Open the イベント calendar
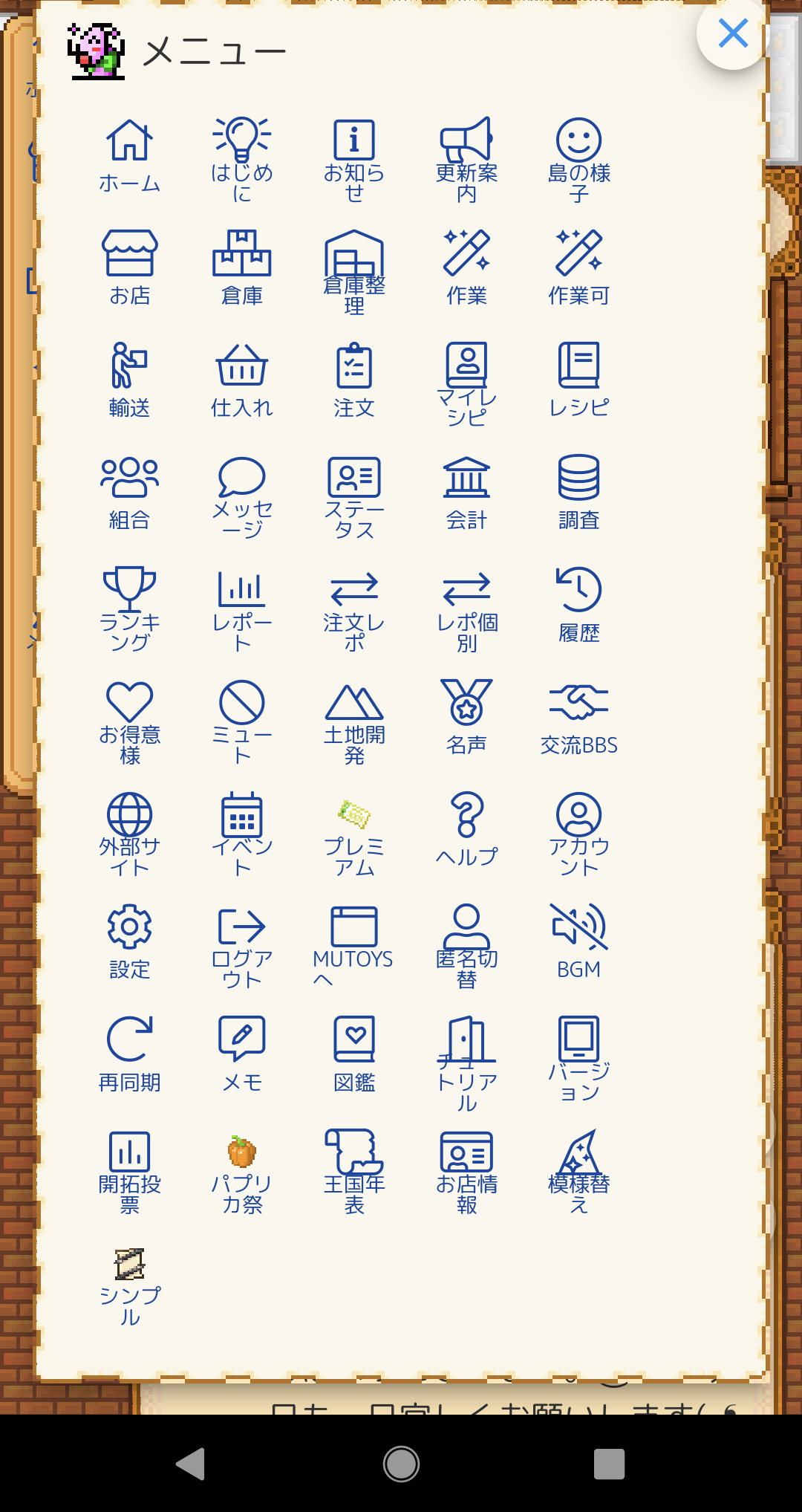 242,834
